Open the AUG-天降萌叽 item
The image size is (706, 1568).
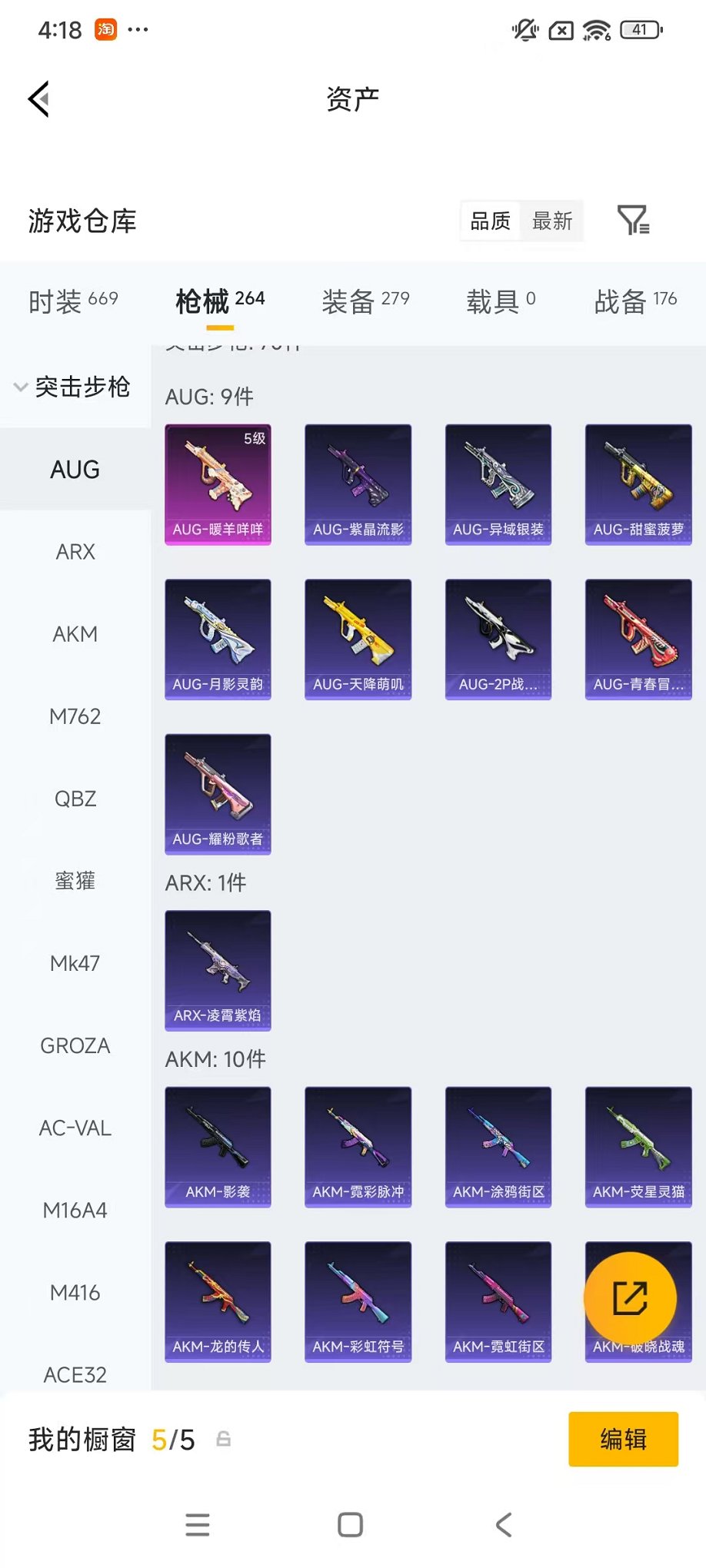(x=358, y=639)
